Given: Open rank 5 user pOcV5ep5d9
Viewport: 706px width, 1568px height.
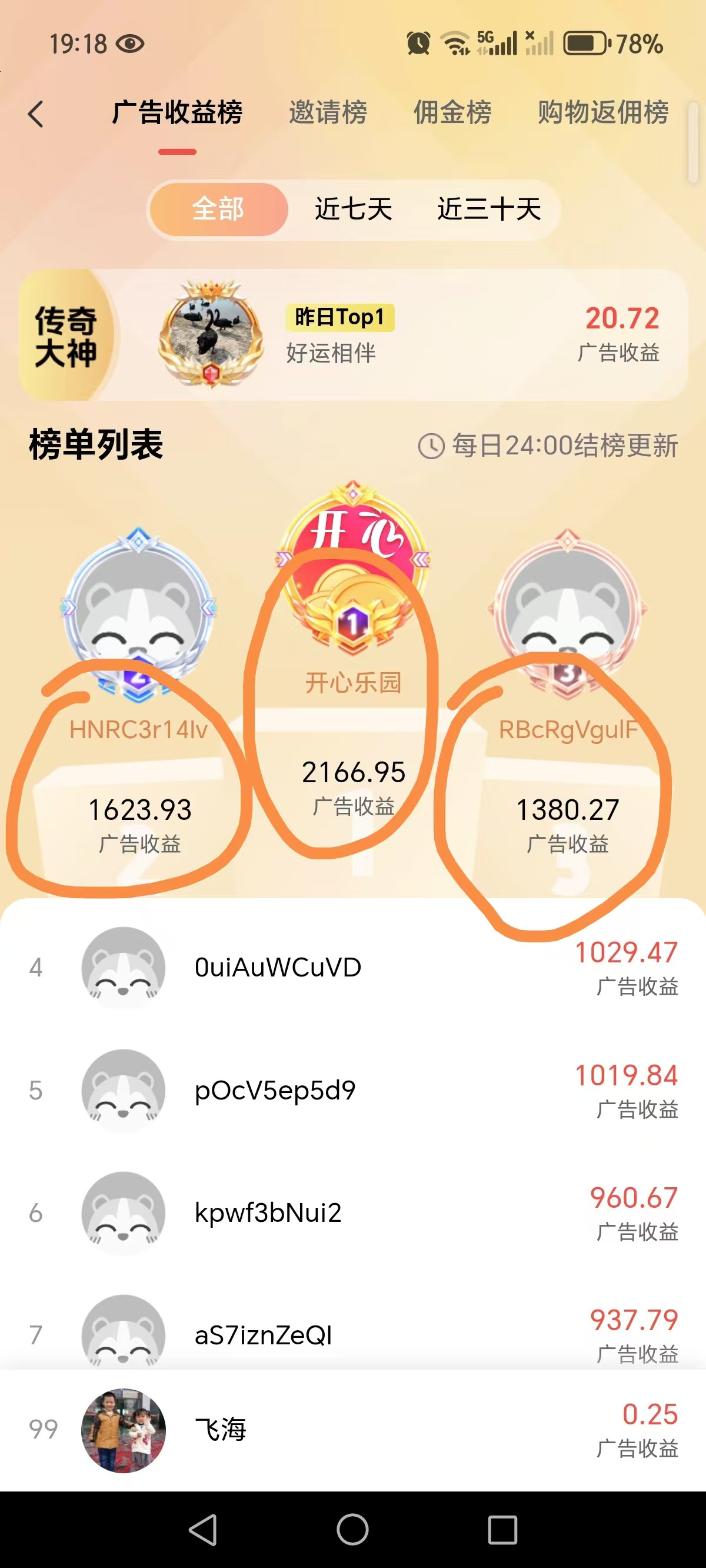Looking at the screenshot, I should pyautogui.click(x=353, y=1090).
